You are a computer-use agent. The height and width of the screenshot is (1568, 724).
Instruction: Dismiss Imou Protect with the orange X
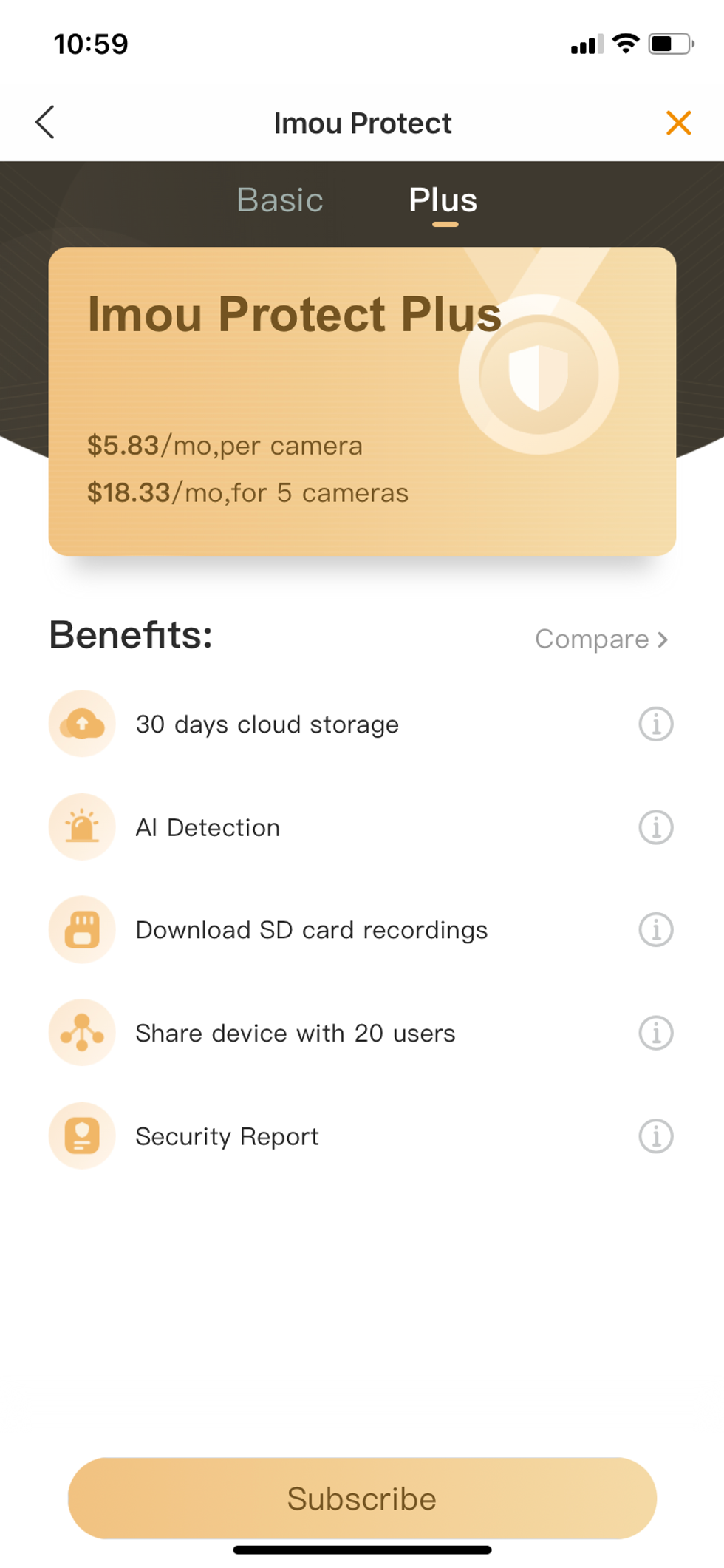coord(678,123)
